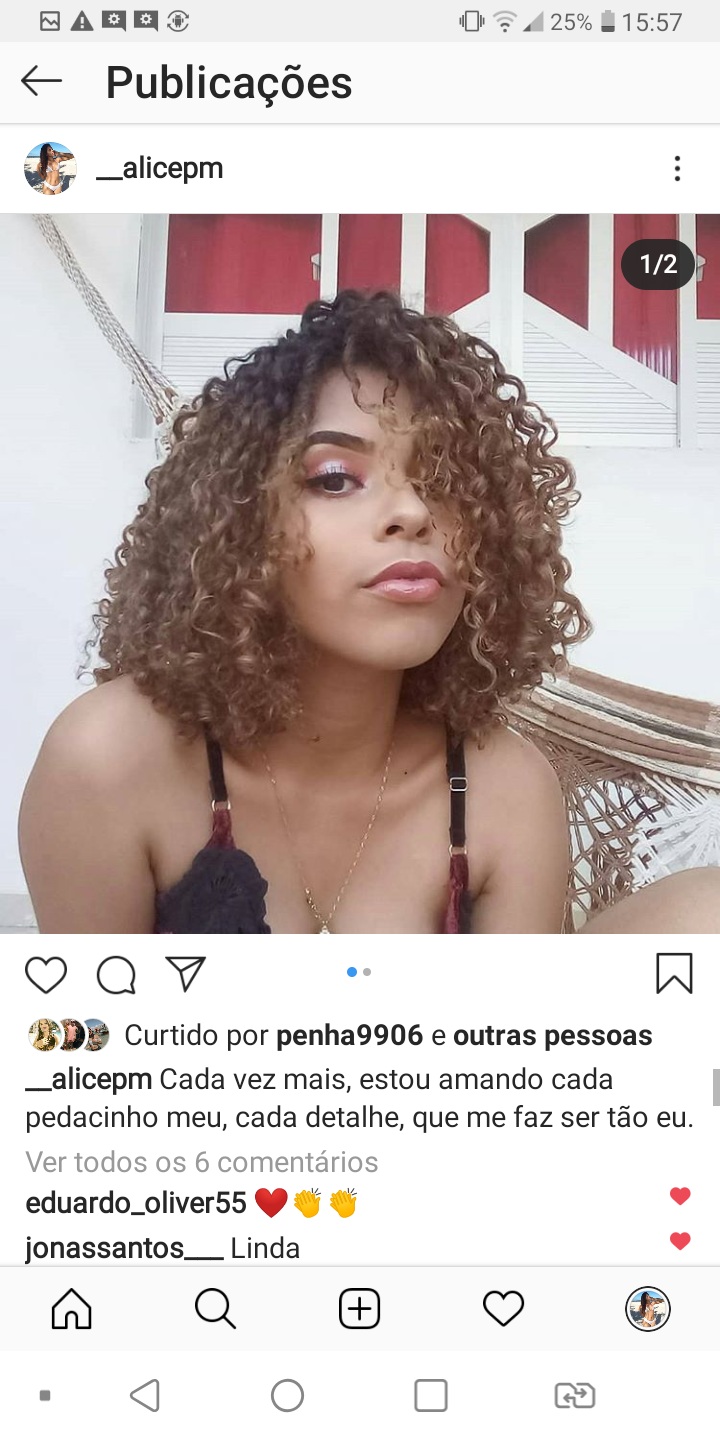Open penha9906's profile from likes line

click(x=349, y=1036)
